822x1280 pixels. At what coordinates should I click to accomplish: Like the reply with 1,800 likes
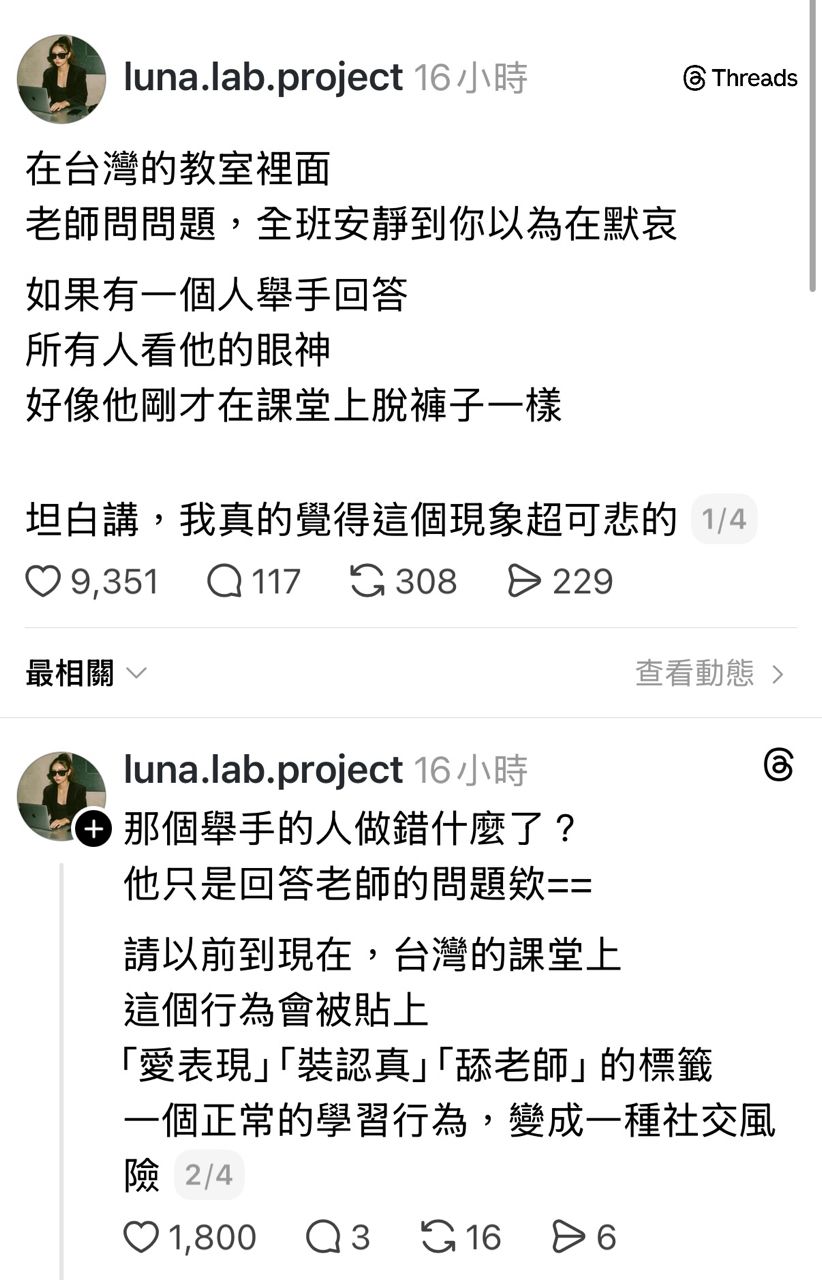142,1237
